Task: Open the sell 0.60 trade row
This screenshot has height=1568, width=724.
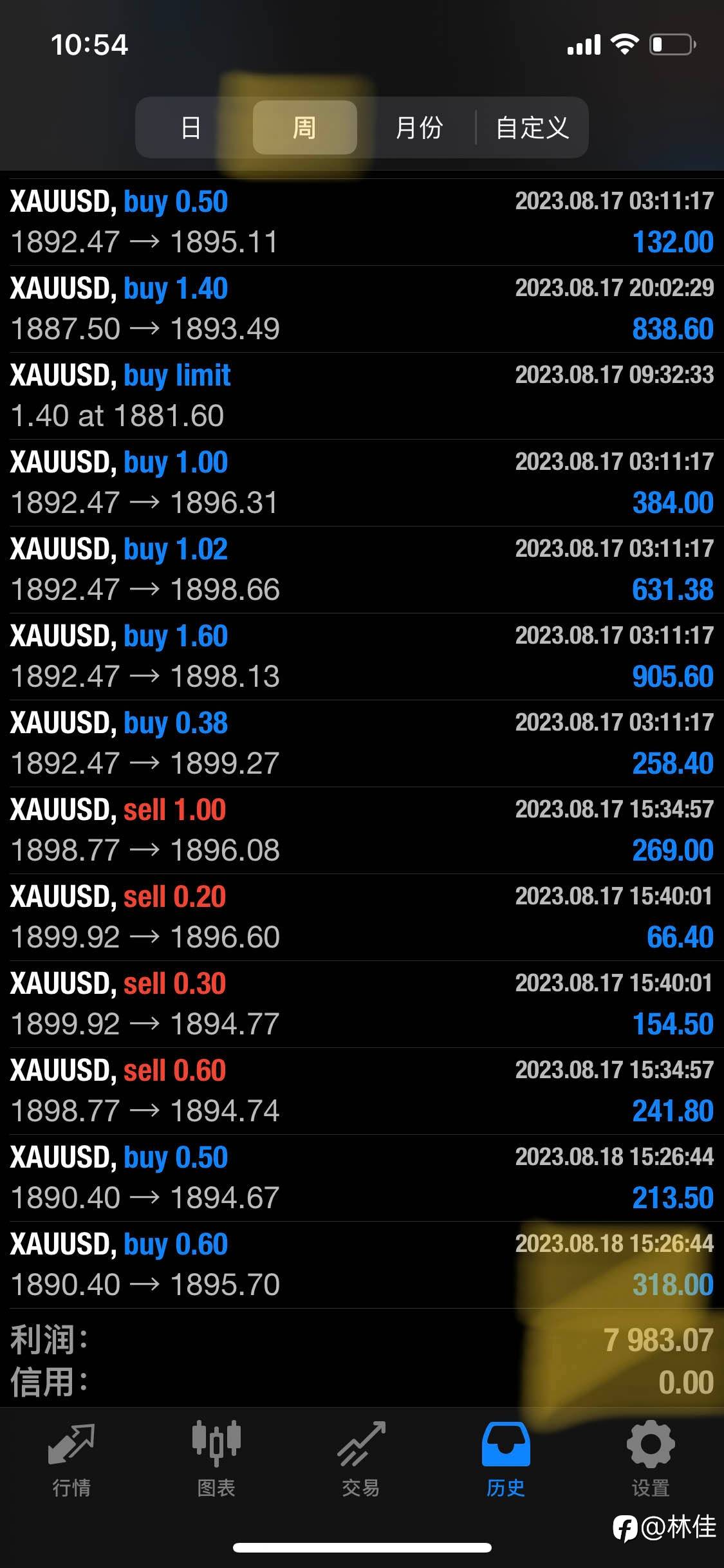Action: pyautogui.click(x=362, y=1091)
